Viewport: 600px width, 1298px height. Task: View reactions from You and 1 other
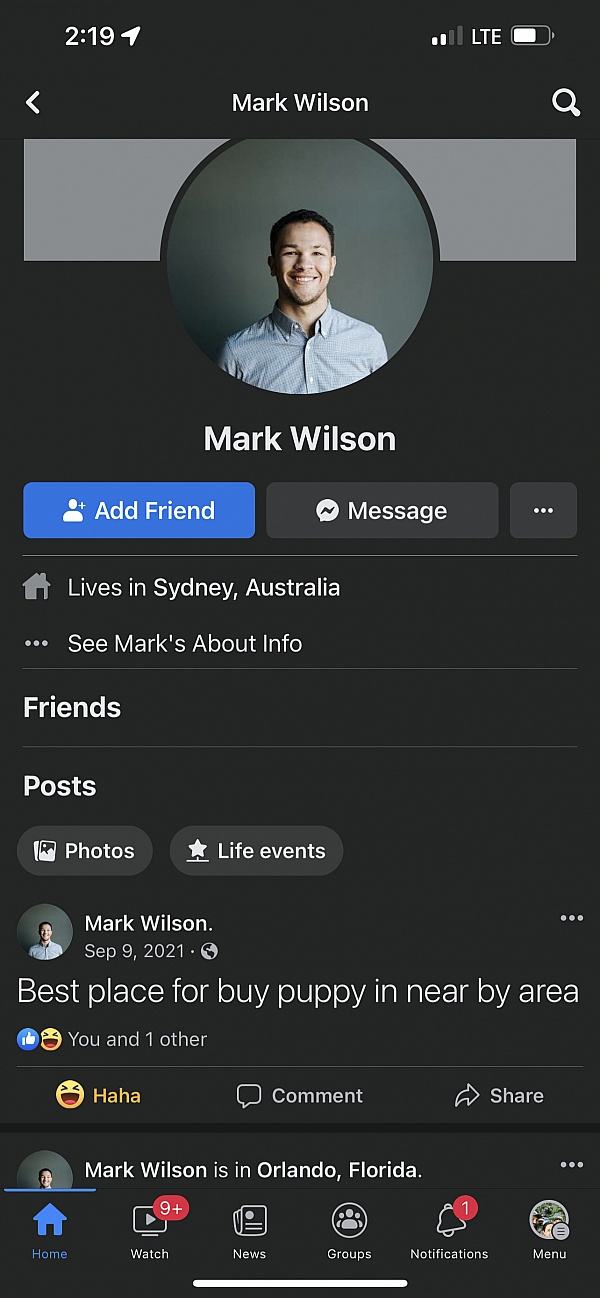pos(112,1039)
